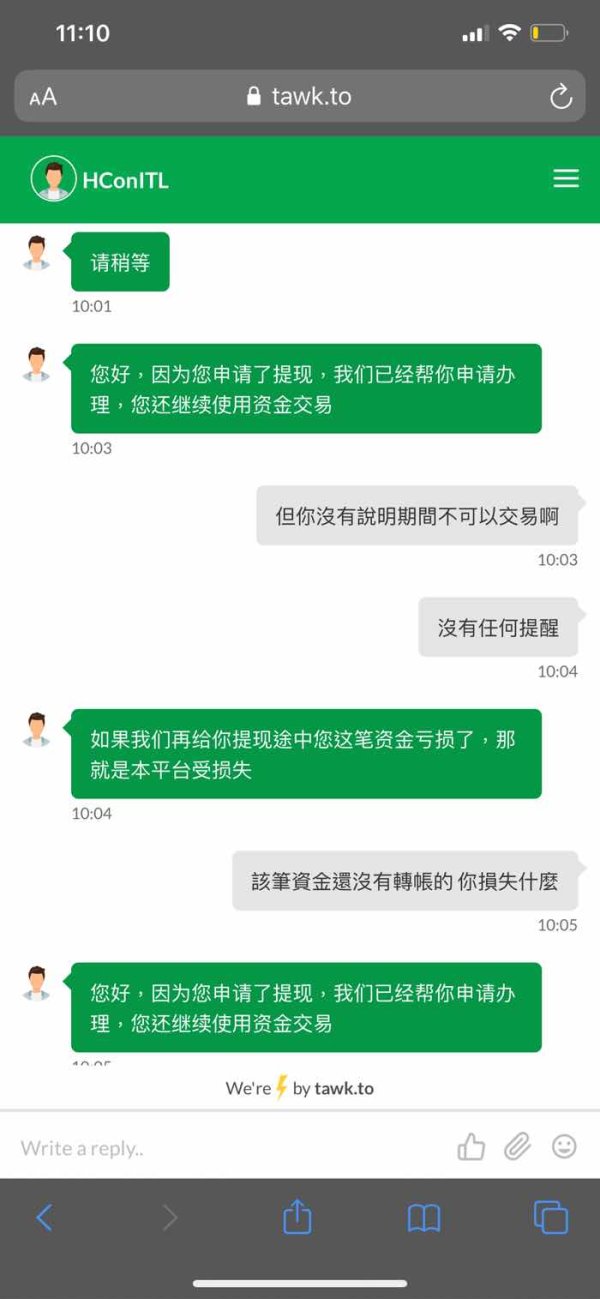Open the emoji picker
Image resolution: width=600 pixels, height=1299 pixels.
(565, 1147)
